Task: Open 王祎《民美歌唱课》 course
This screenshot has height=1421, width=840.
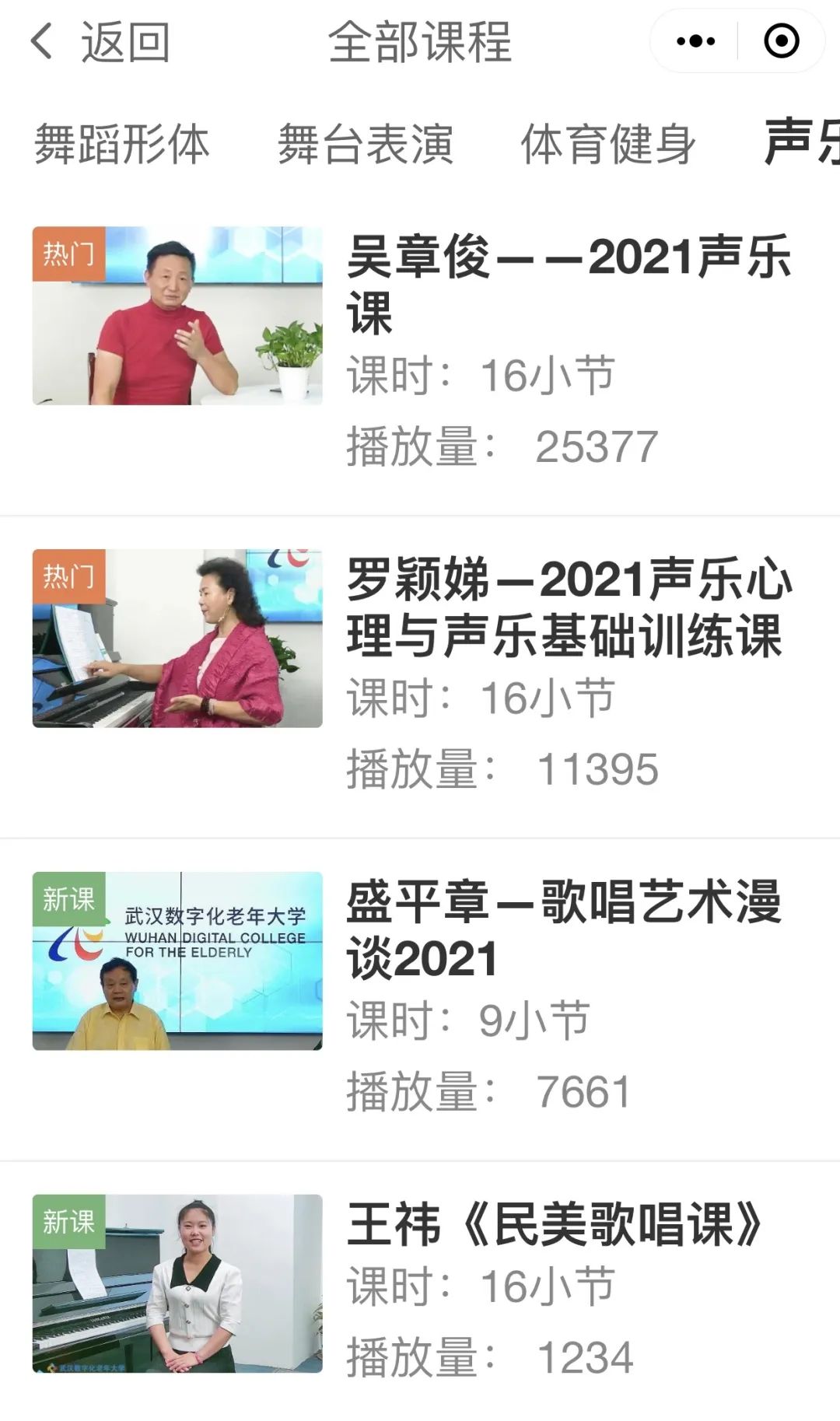Action: [x=555, y=1224]
